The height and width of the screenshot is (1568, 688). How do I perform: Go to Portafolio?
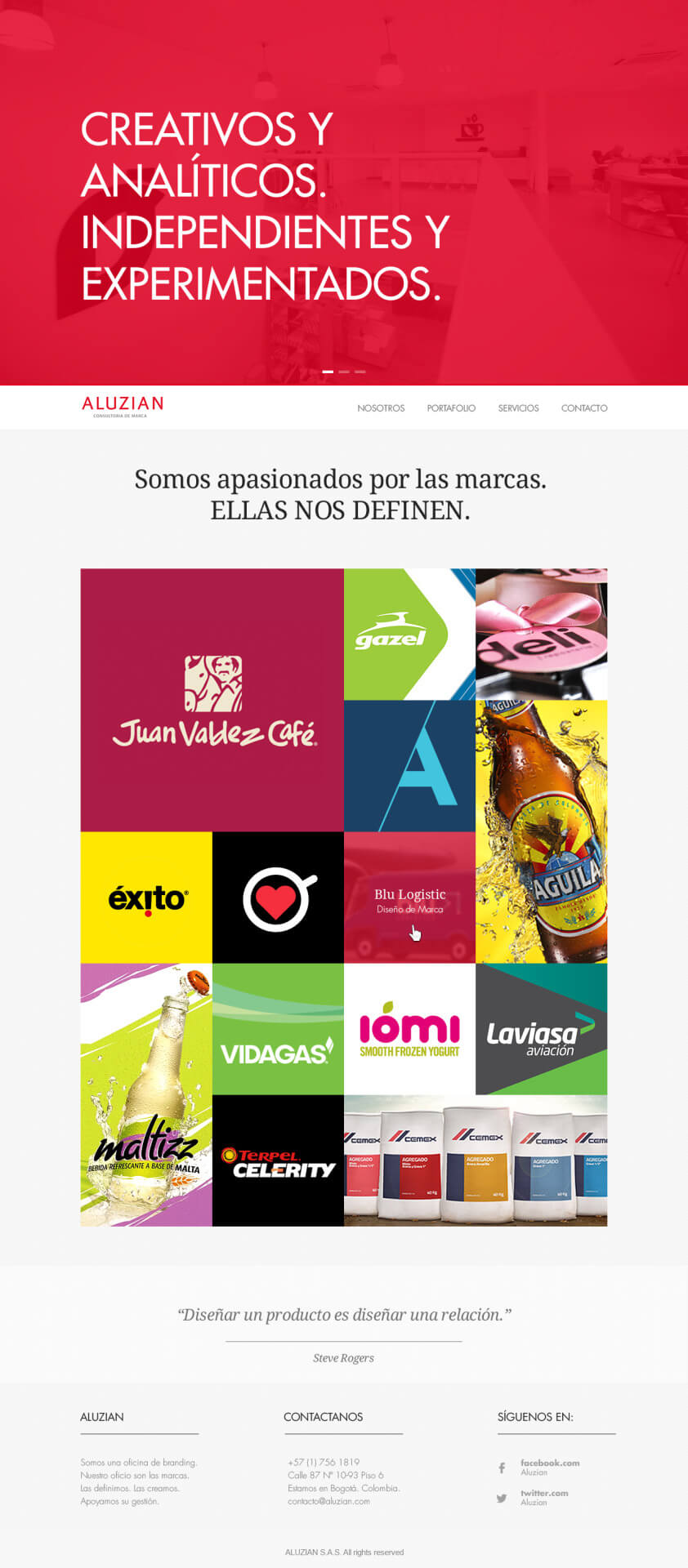(451, 408)
